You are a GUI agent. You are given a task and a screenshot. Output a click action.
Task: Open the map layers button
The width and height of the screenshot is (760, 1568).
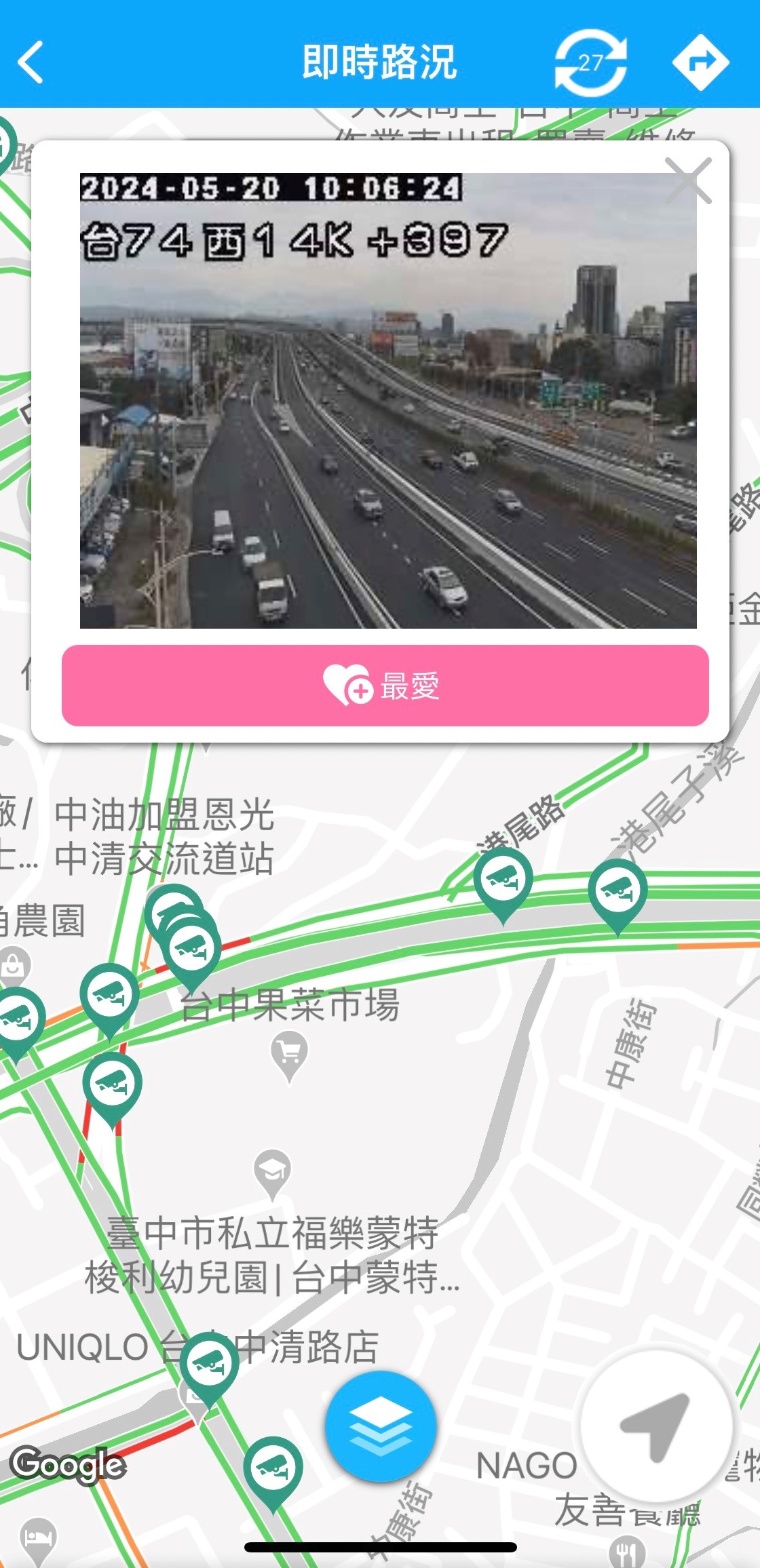click(380, 1425)
